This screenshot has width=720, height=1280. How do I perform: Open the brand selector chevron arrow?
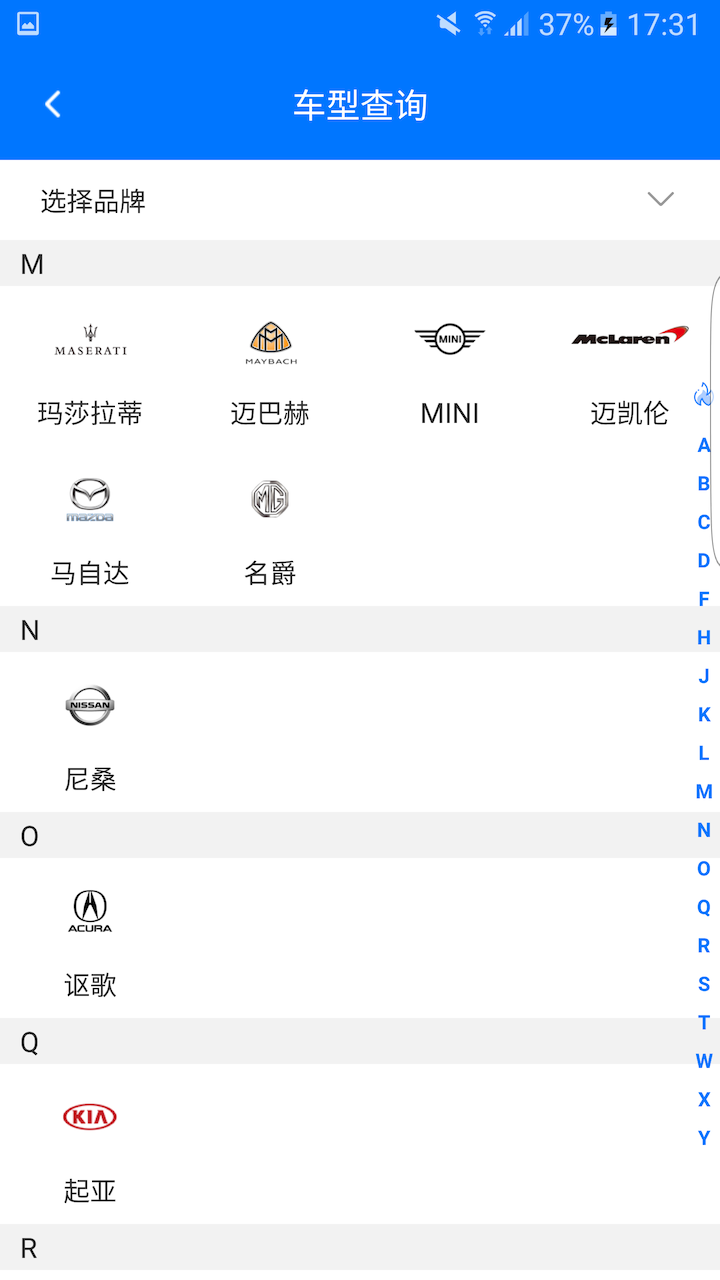coord(660,200)
